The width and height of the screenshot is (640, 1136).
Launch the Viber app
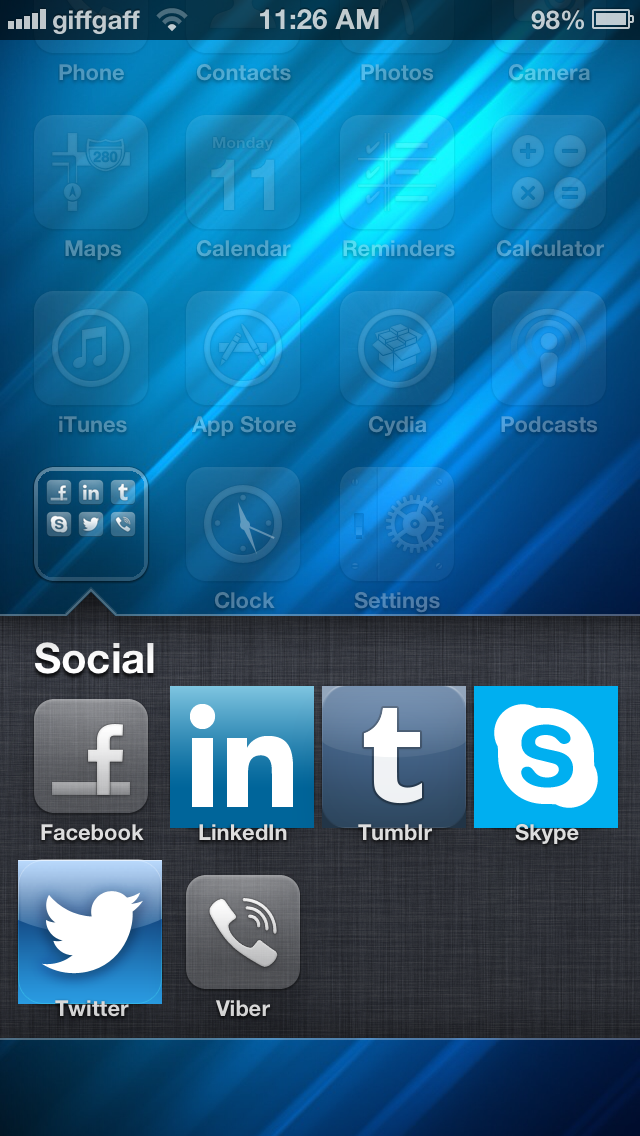(x=243, y=932)
